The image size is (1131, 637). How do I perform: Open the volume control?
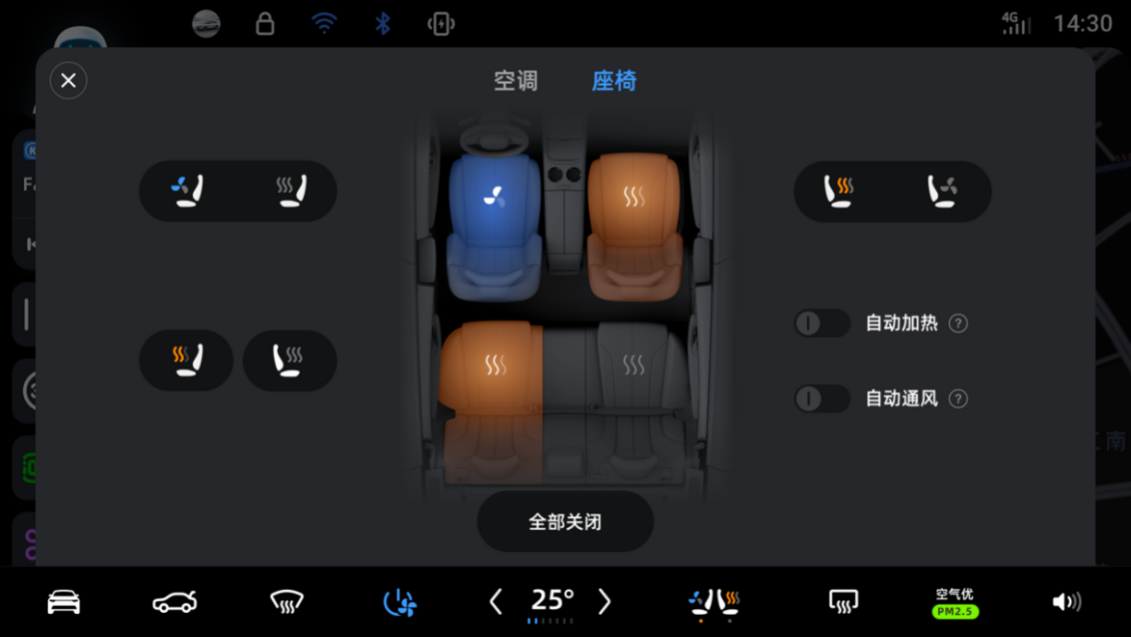click(1066, 601)
